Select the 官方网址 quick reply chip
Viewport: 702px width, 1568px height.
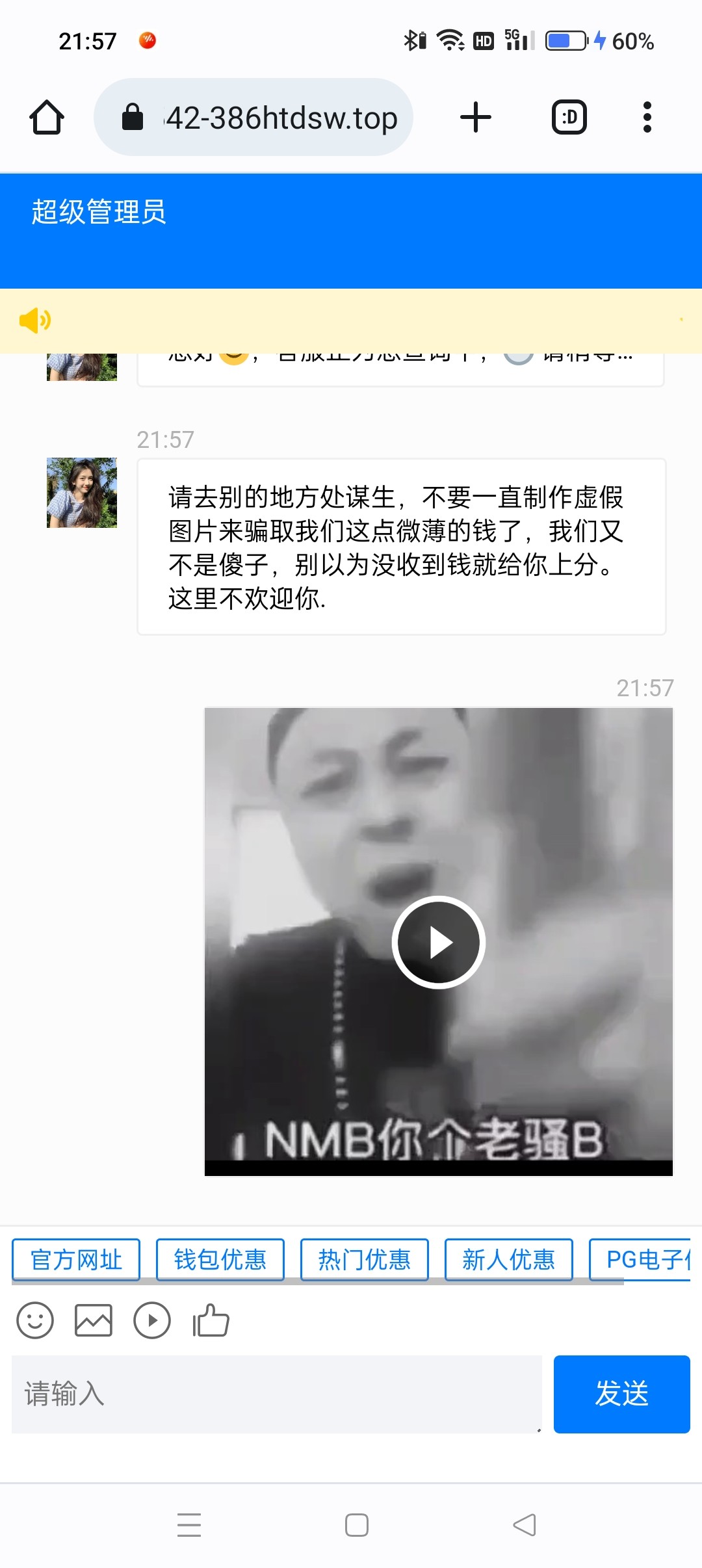(76, 1259)
